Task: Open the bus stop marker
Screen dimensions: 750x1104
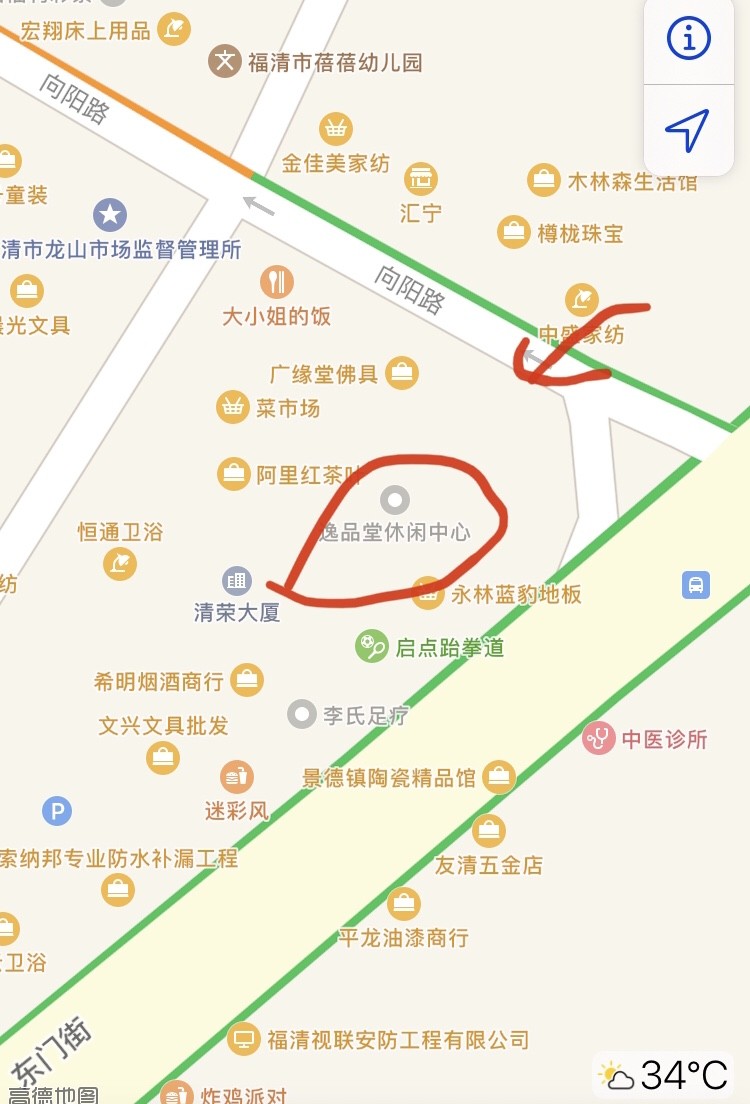Action: pyautogui.click(x=696, y=584)
